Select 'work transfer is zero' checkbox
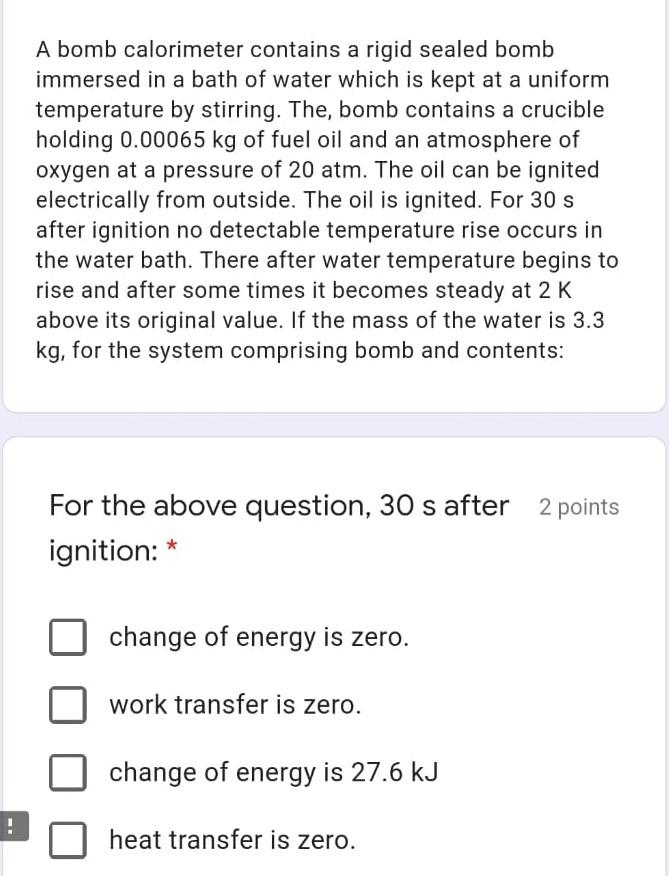669x876 pixels. tap(67, 705)
